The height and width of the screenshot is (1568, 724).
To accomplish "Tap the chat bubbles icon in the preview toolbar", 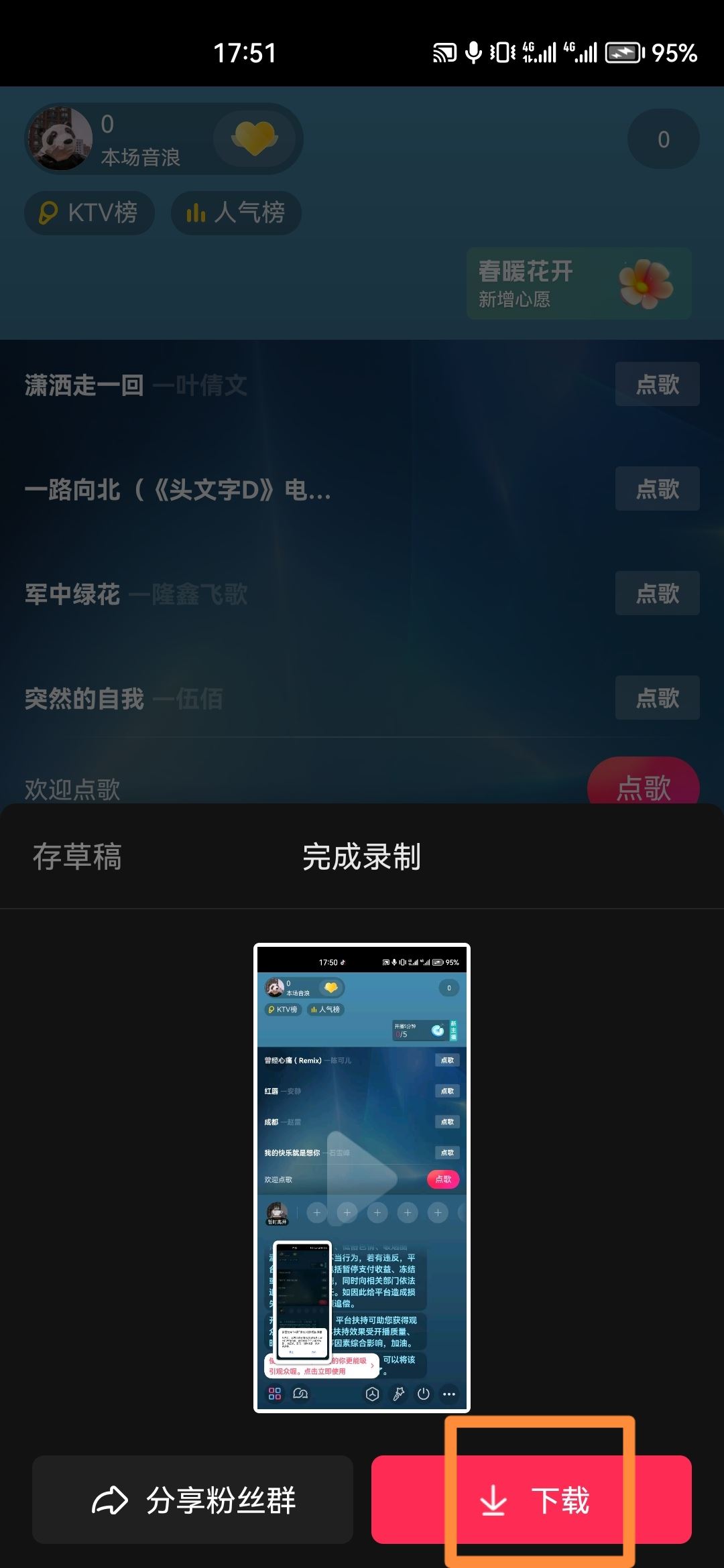I will (301, 1394).
